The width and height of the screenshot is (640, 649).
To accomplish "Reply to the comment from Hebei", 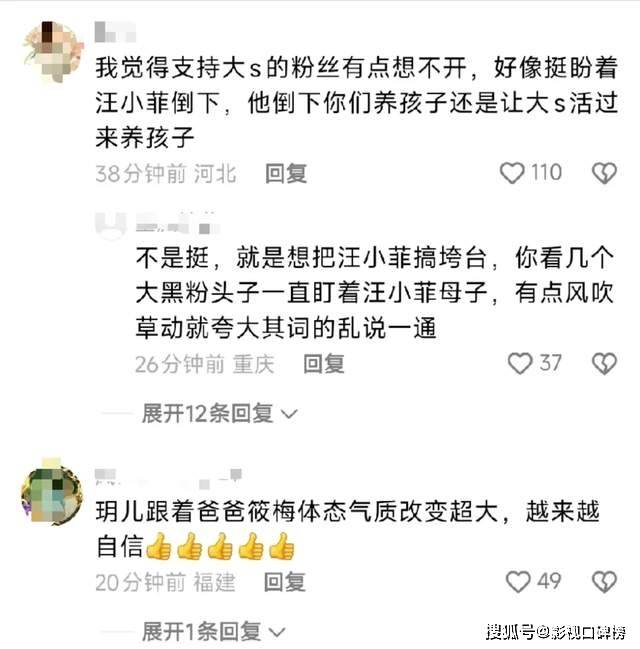I will pyautogui.click(x=285, y=174).
